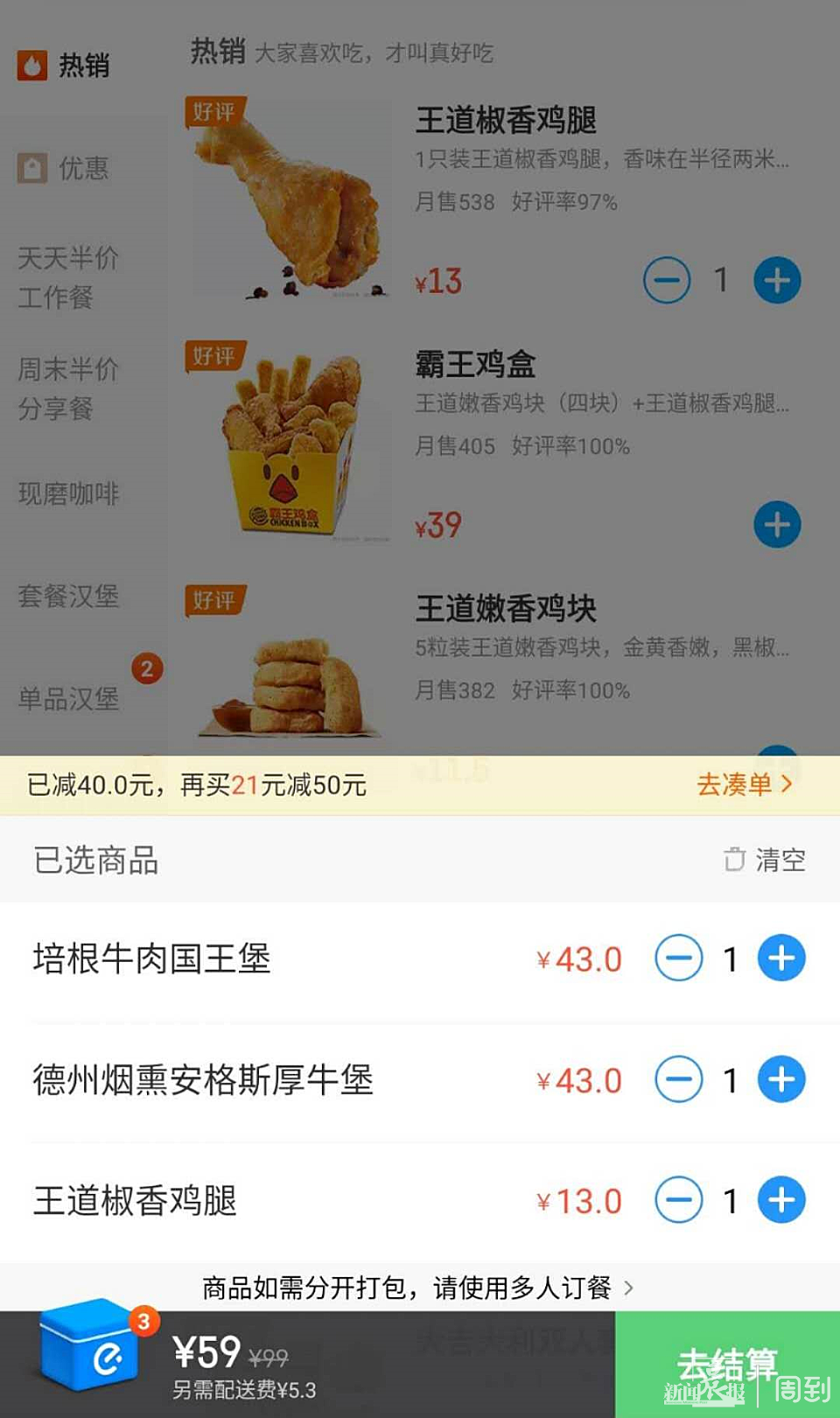Open 去凑单 to add more items

tap(744, 784)
